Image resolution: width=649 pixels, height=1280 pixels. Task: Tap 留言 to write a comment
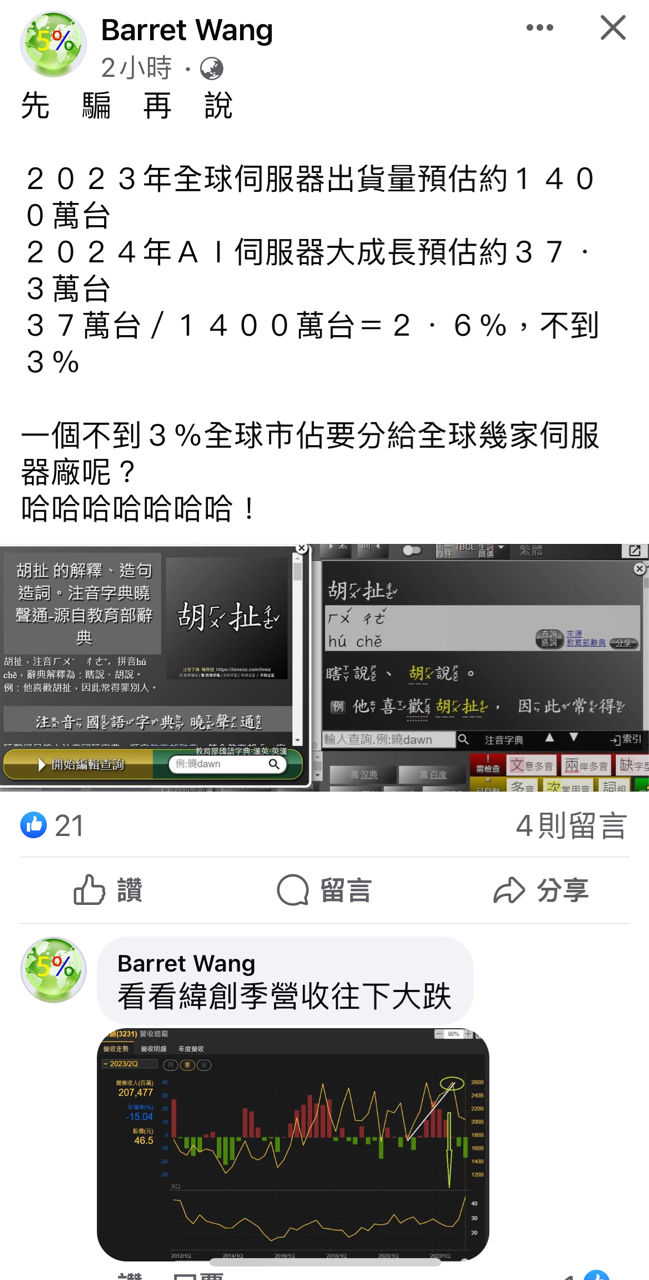point(324,890)
